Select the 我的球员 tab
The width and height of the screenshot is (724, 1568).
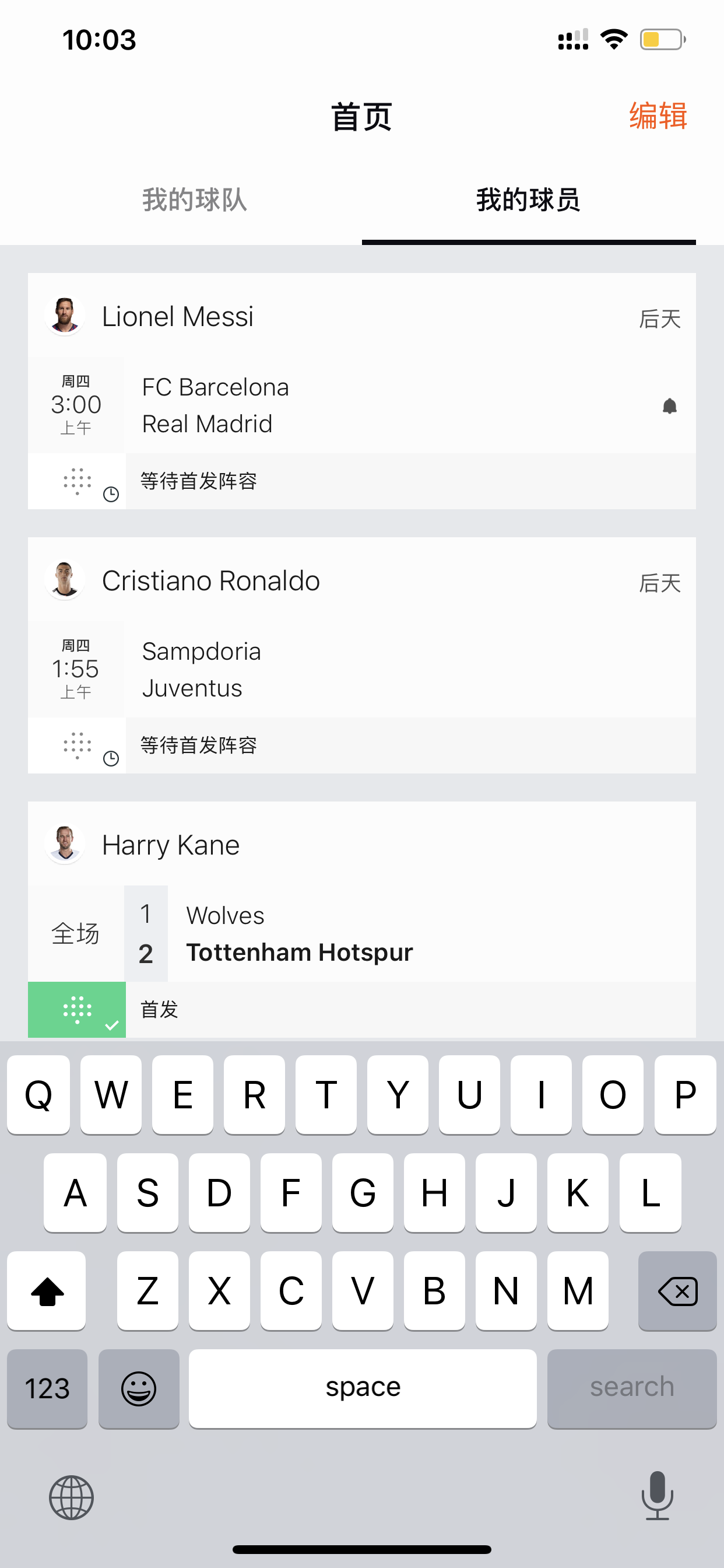[x=529, y=199]
